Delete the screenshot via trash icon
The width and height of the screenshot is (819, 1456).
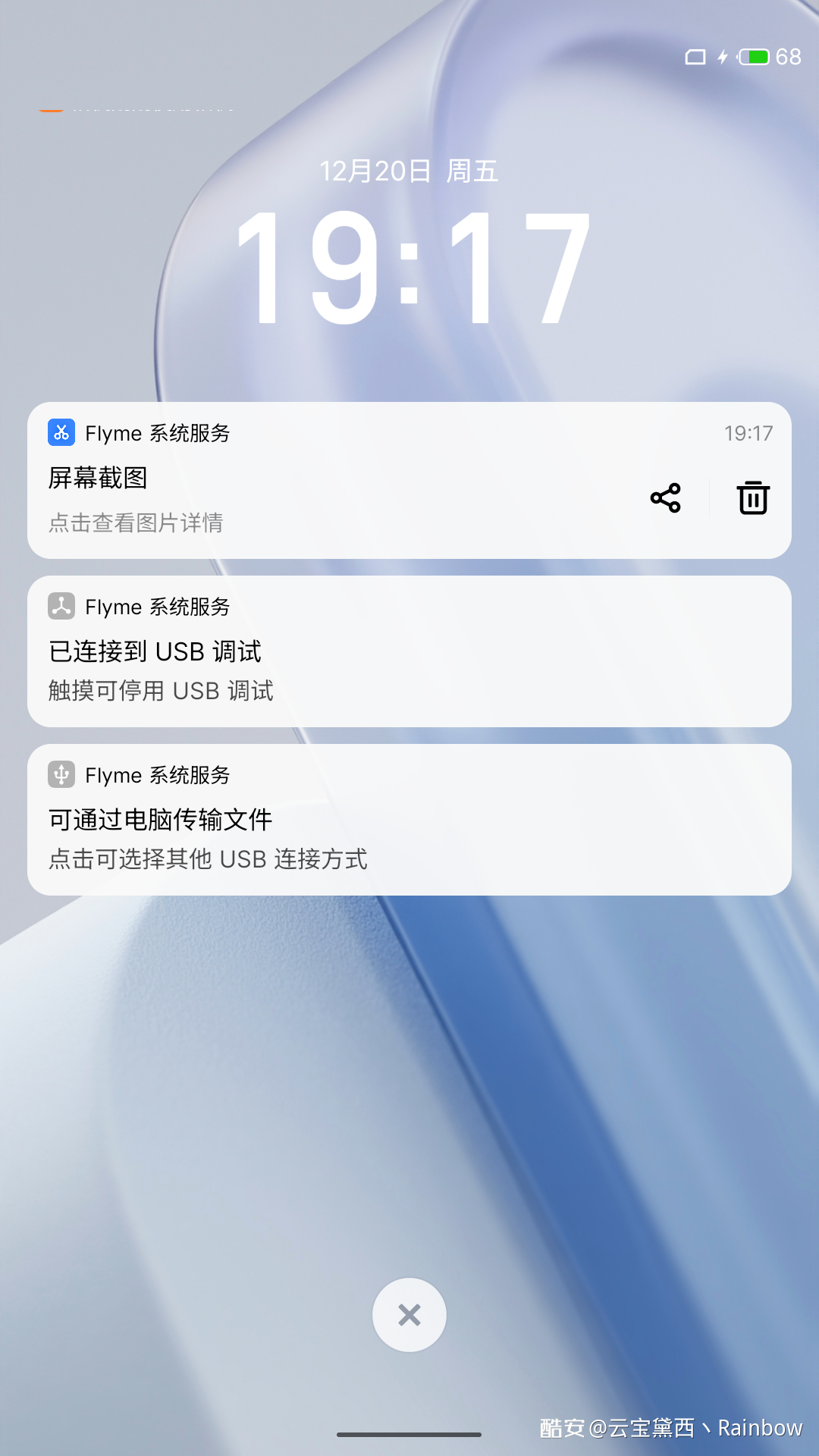tap(753, 498)
